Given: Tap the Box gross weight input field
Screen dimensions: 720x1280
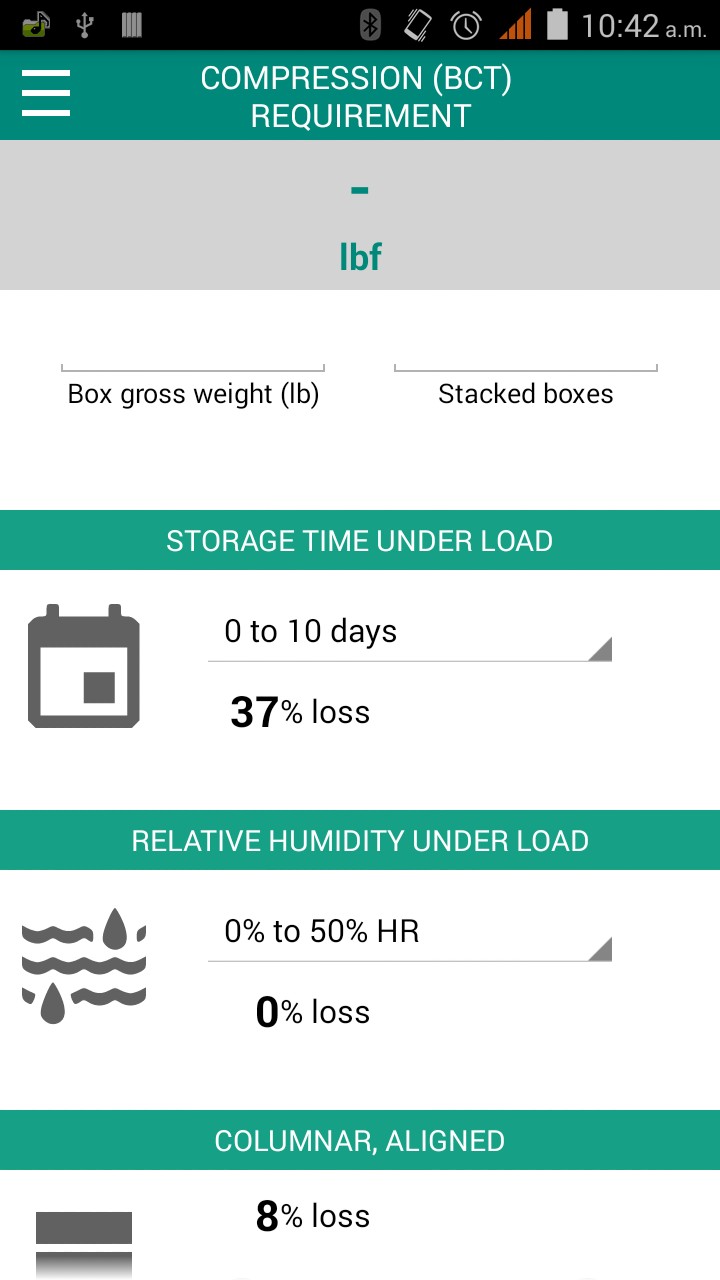Looking at the screenshot, I should coord(193,352).
